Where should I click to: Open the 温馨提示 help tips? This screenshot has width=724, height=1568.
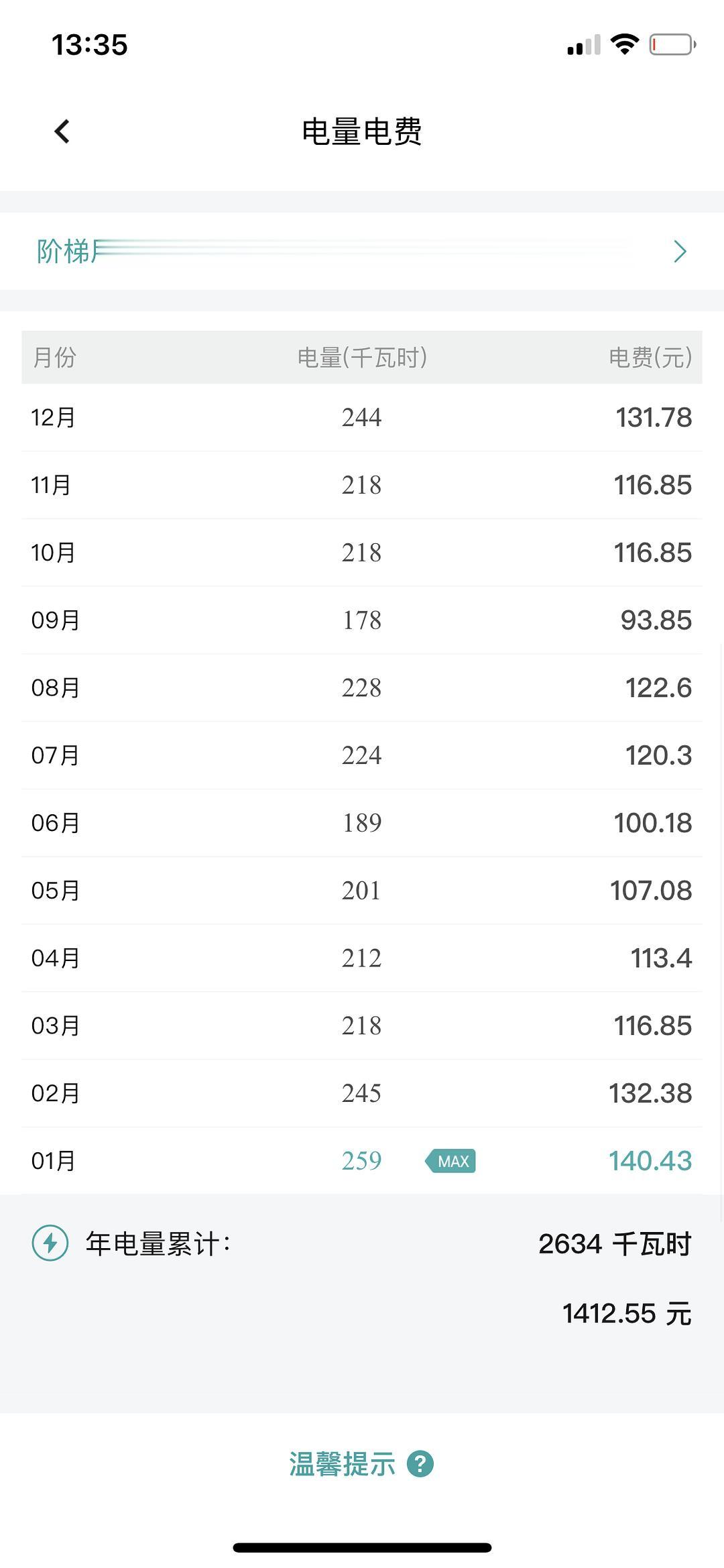pyautogui.click(x=361, y=1464)
